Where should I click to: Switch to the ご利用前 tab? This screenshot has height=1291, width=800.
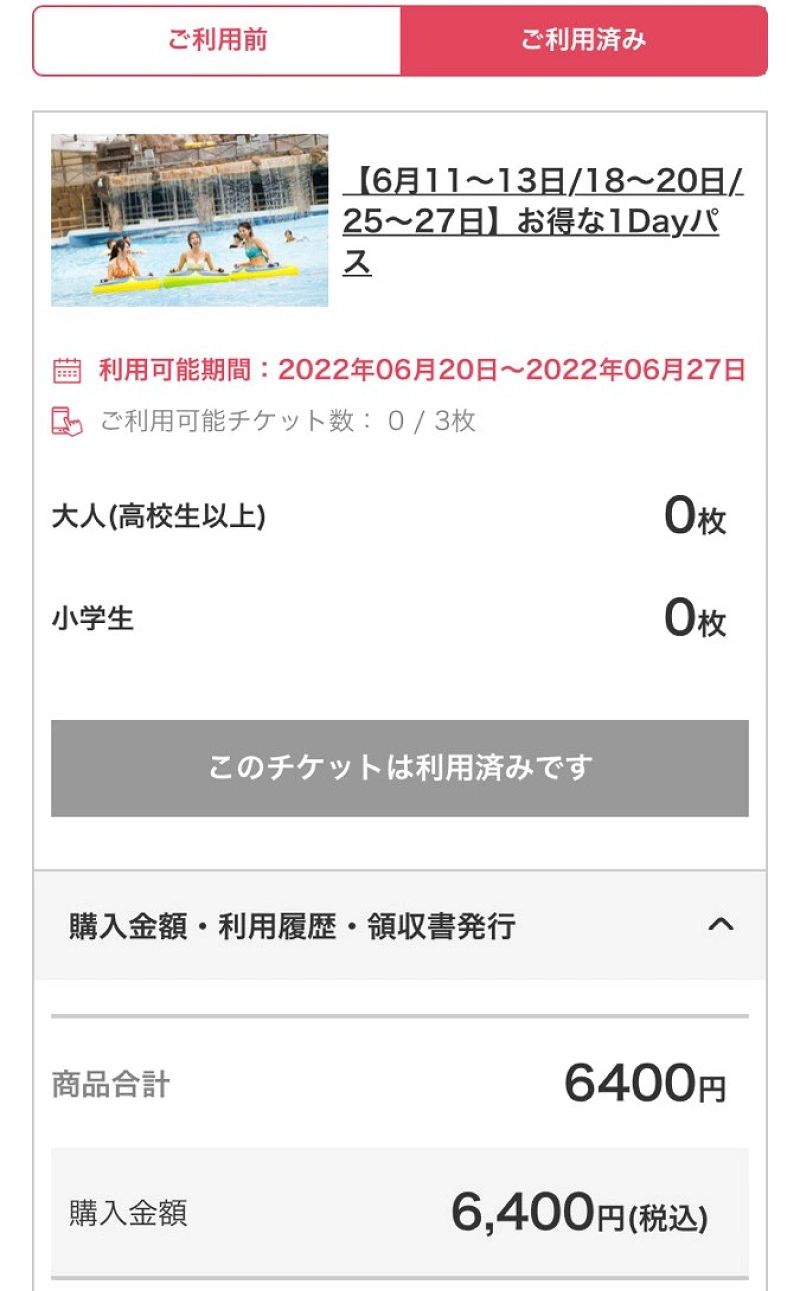(217, 41)
